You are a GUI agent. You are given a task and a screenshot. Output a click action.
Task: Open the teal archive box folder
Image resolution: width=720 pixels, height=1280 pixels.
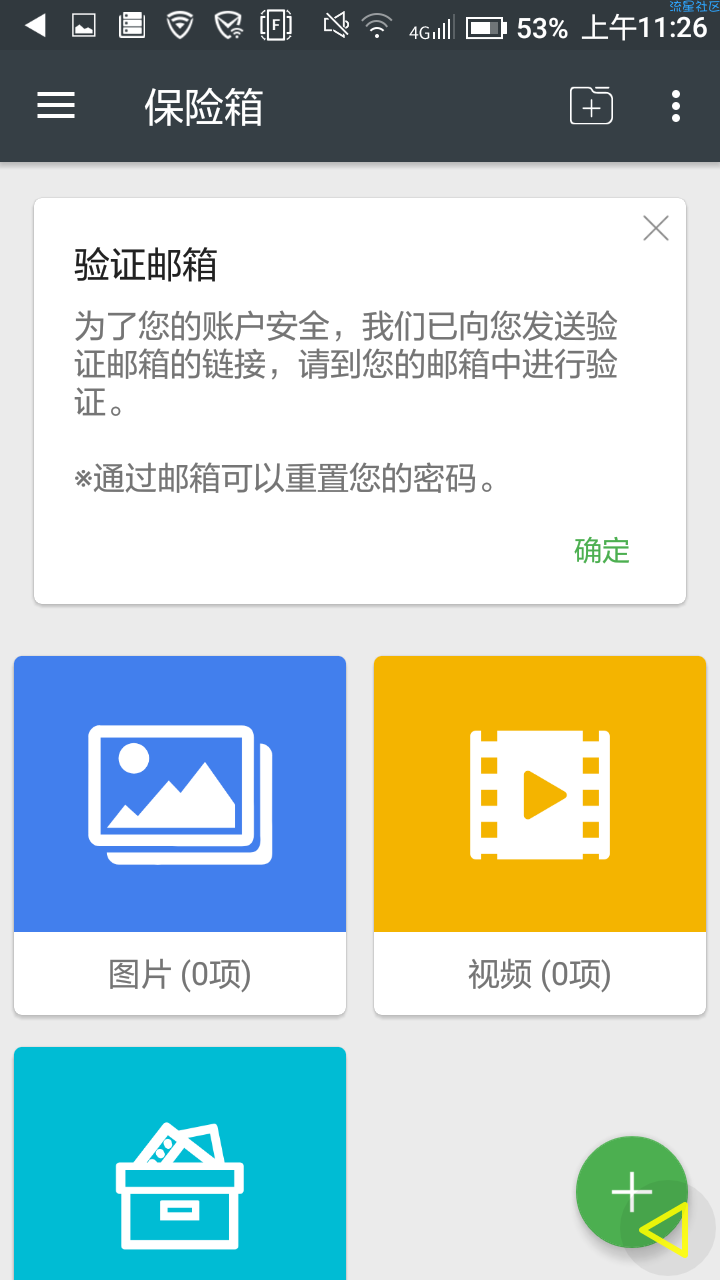coord(180,1164)
